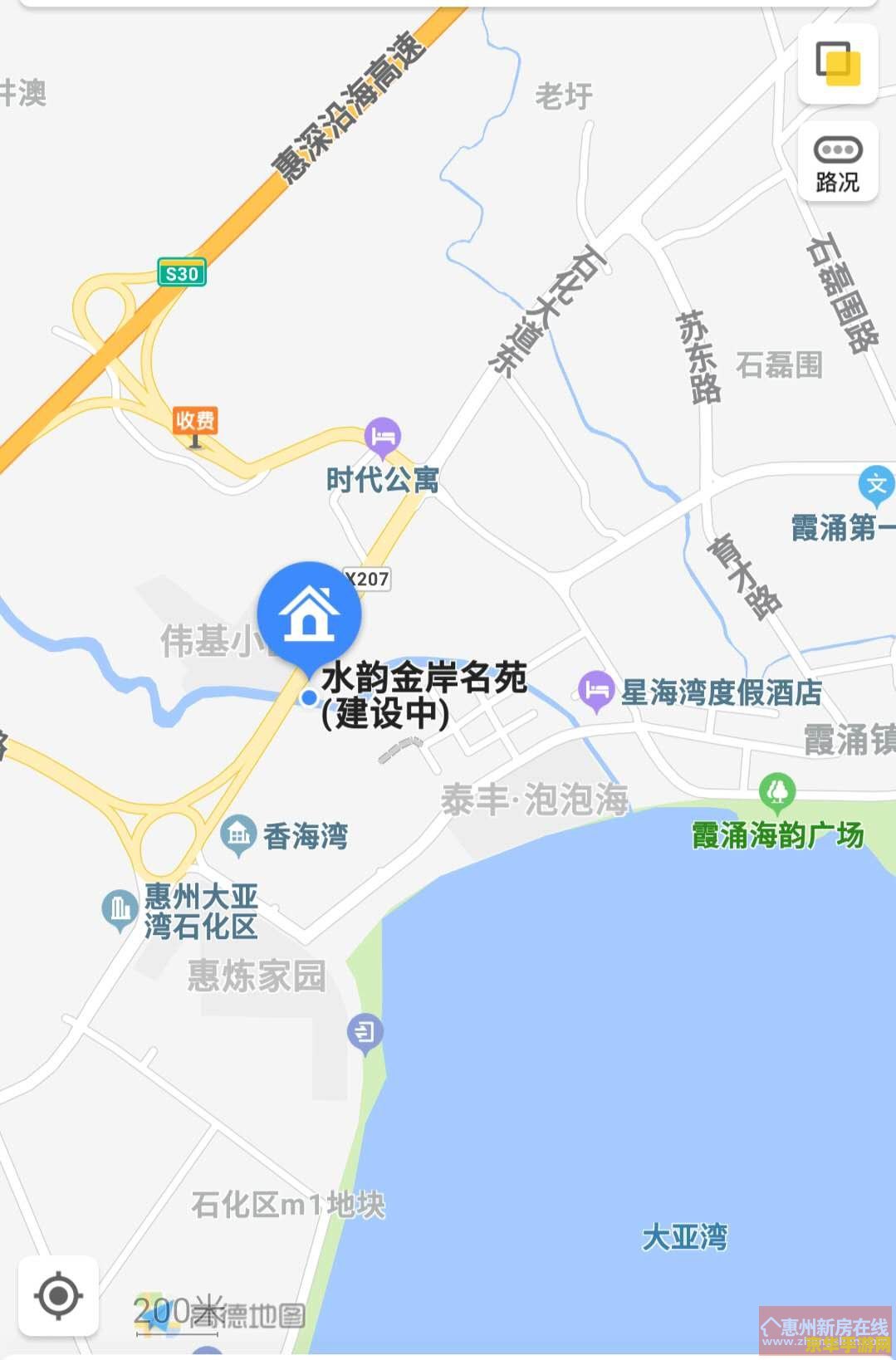
Task: Open options for the S30 highway shield
Action: click(182, 272)
